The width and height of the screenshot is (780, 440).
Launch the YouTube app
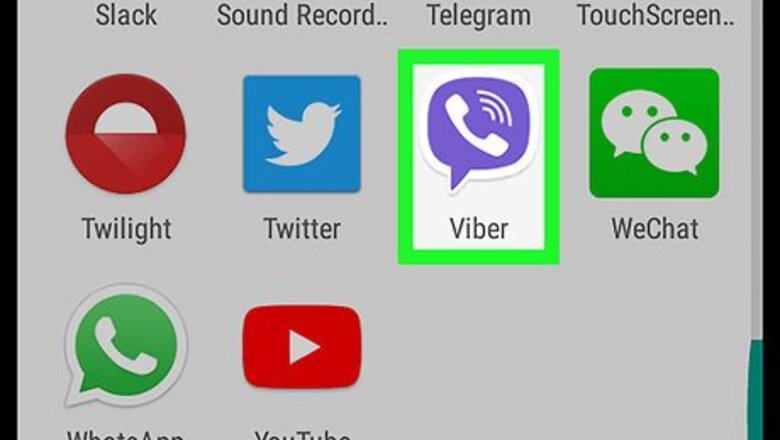pyautogui.click(x=302, y=347)
